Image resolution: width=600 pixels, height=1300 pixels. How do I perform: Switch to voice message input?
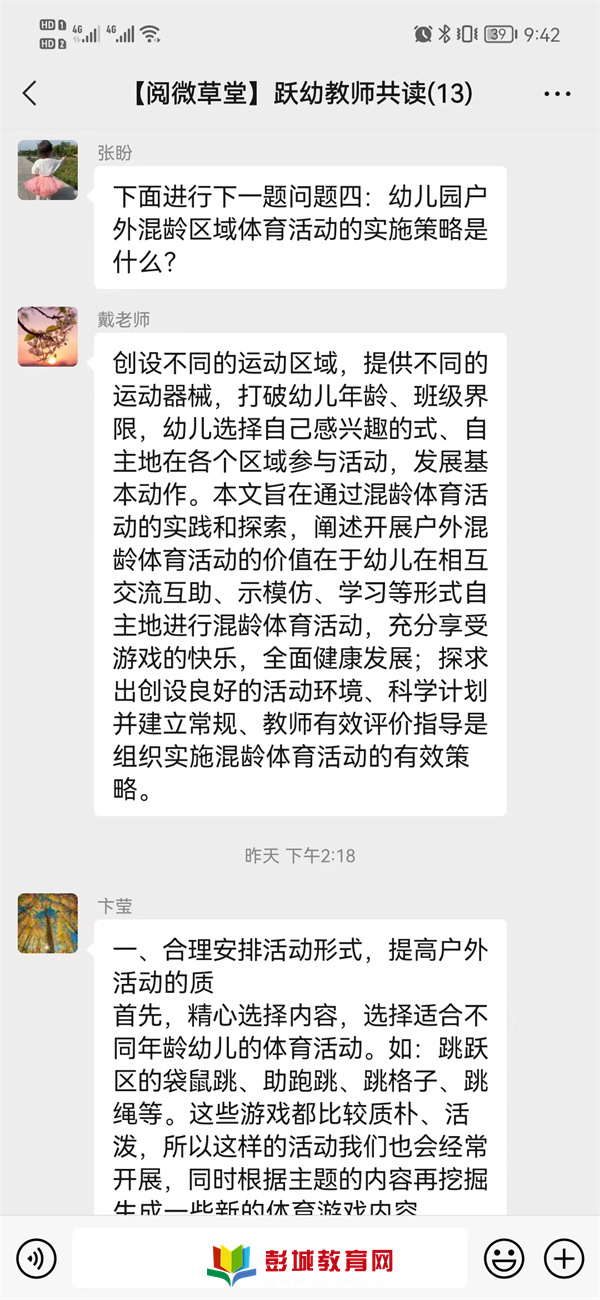tap(37, 1257)
